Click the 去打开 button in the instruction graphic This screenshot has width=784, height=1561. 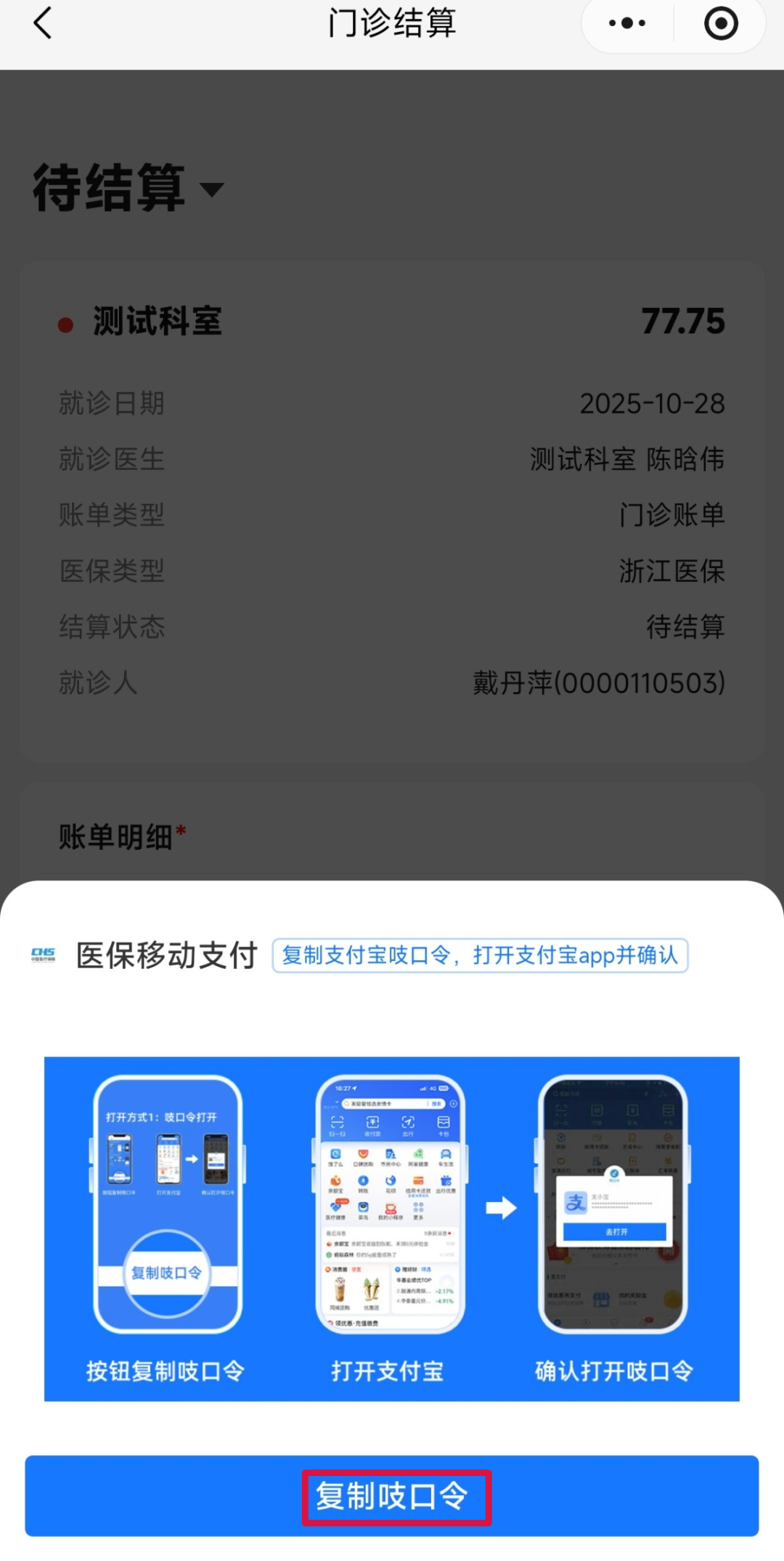coord(613,1231)
